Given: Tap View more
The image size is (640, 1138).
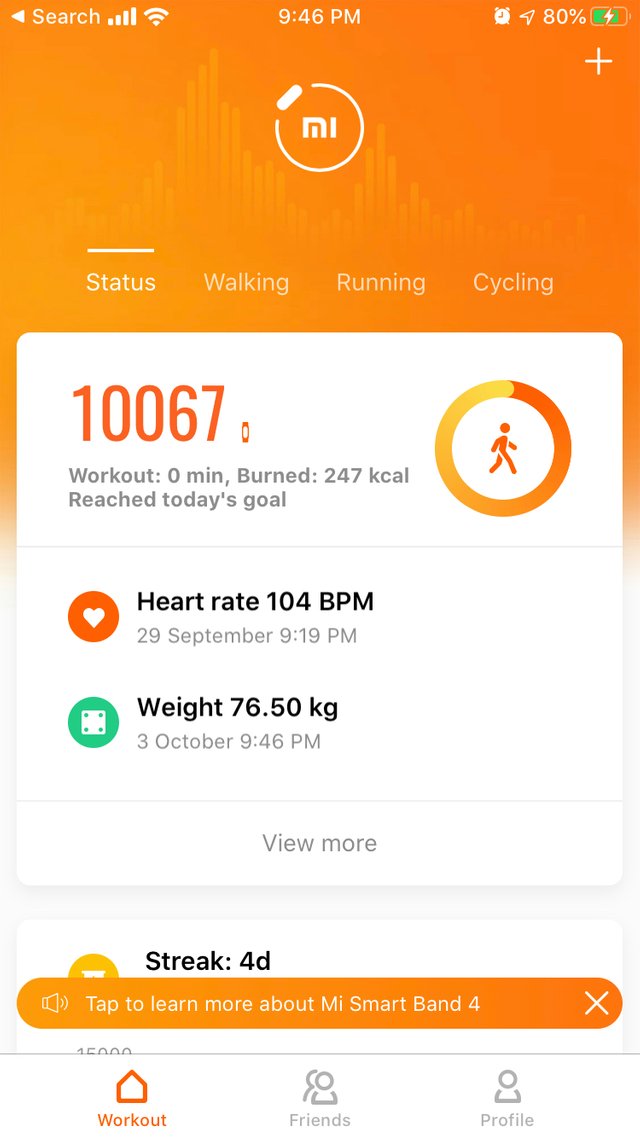Looking at the screenshot, I should pyautogui.click(x=319, y=843).
